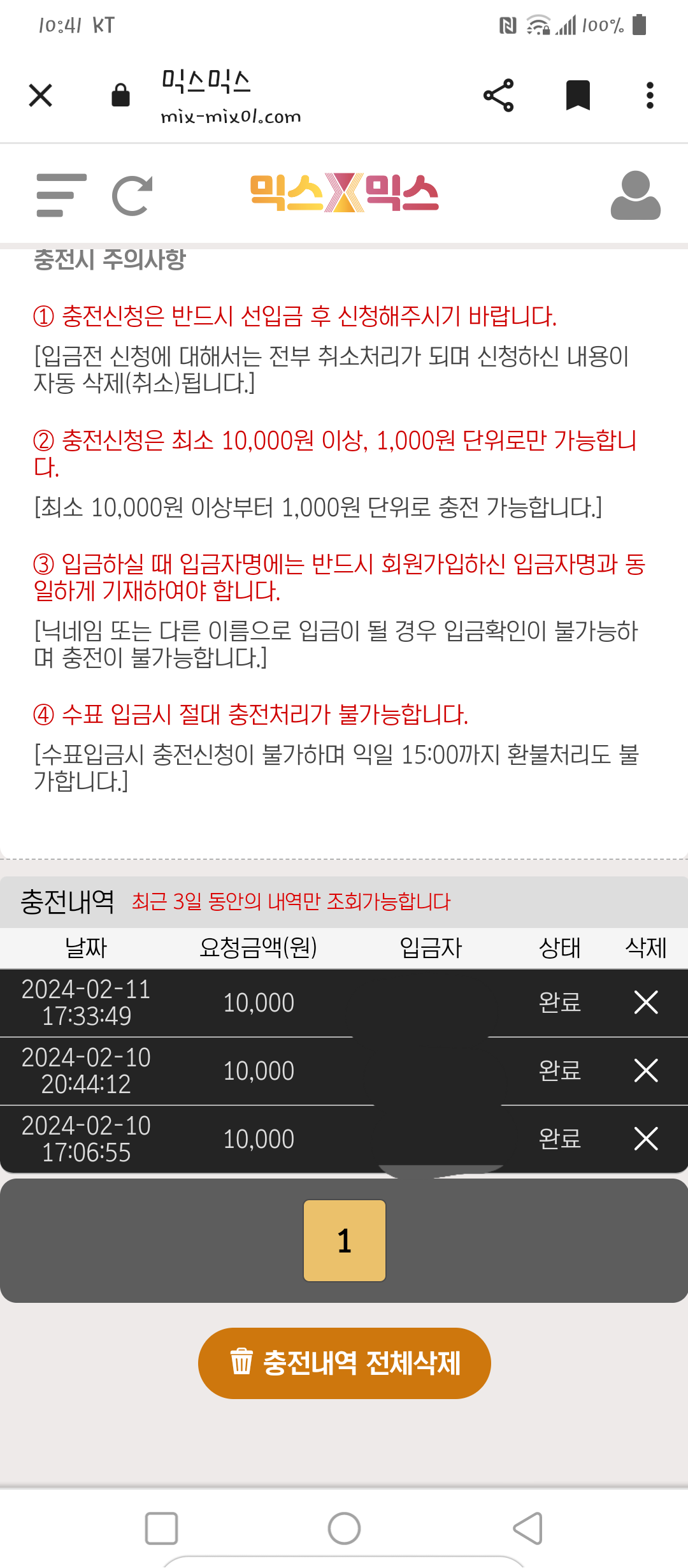The image size is (688, 1568).
Task: Tap 충전내역 전체삭제 button
Action: [x=345, y=1363]
